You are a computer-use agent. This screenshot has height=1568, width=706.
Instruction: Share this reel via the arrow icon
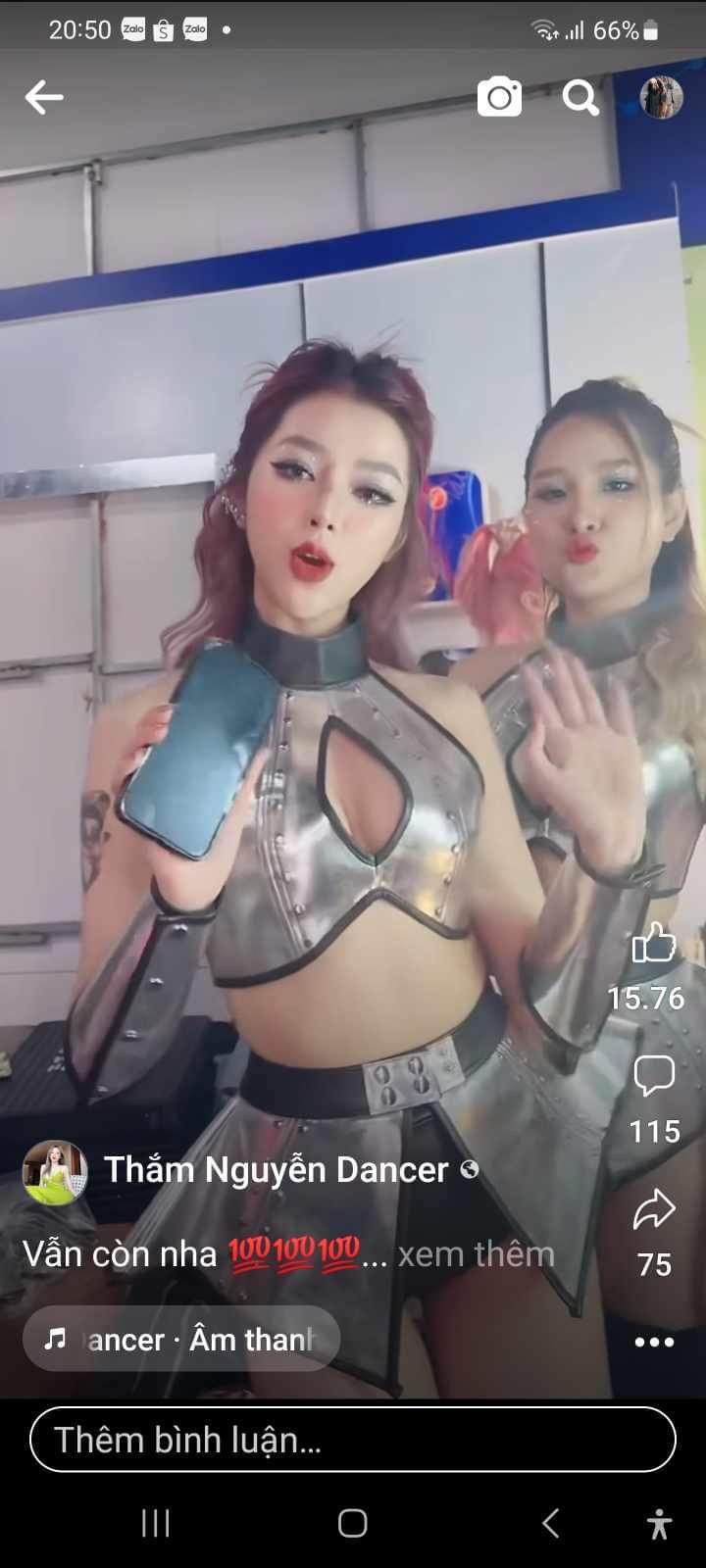point(653,1210)
